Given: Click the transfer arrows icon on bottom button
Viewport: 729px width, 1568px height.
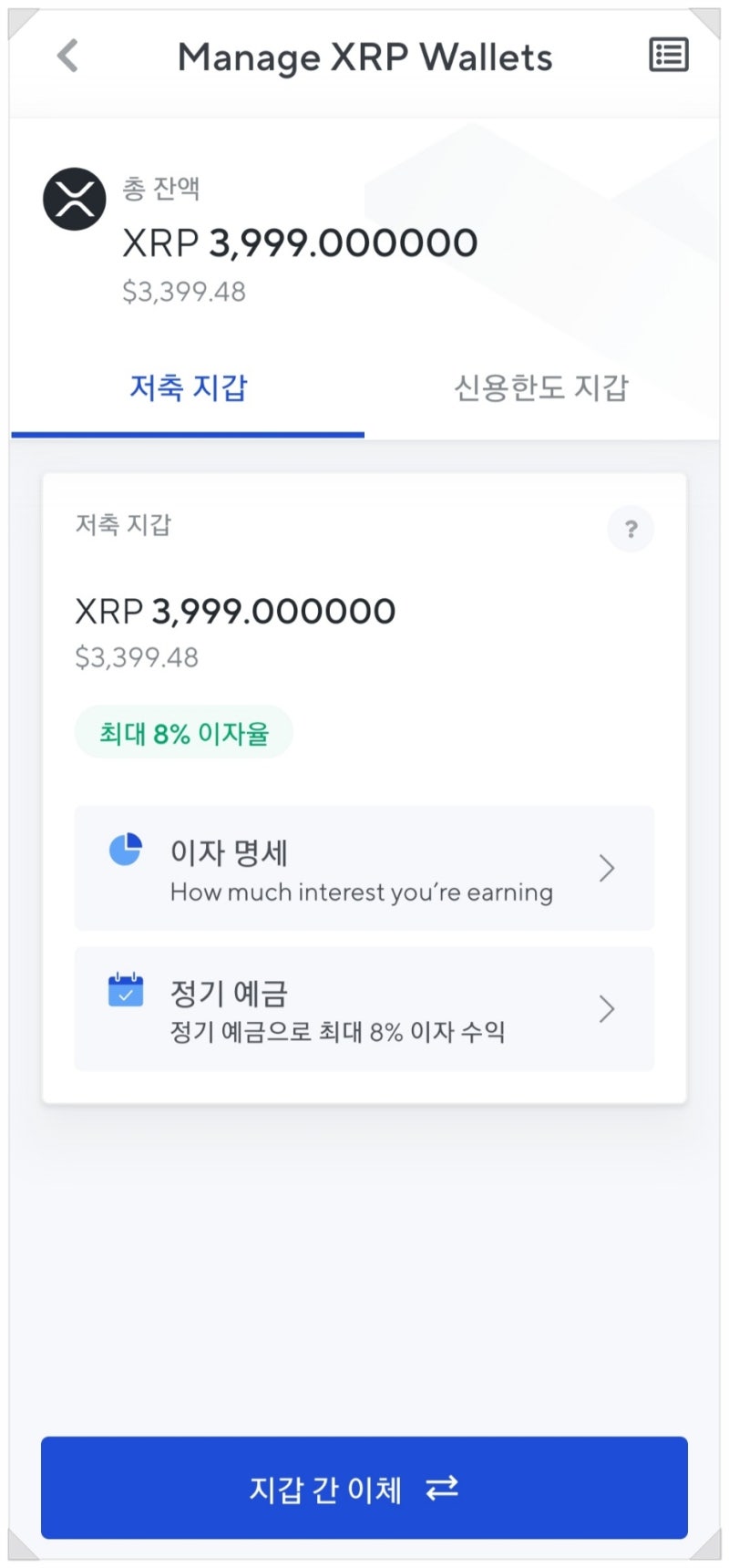Looking at the screenshot, I should tap(444, 1488).
